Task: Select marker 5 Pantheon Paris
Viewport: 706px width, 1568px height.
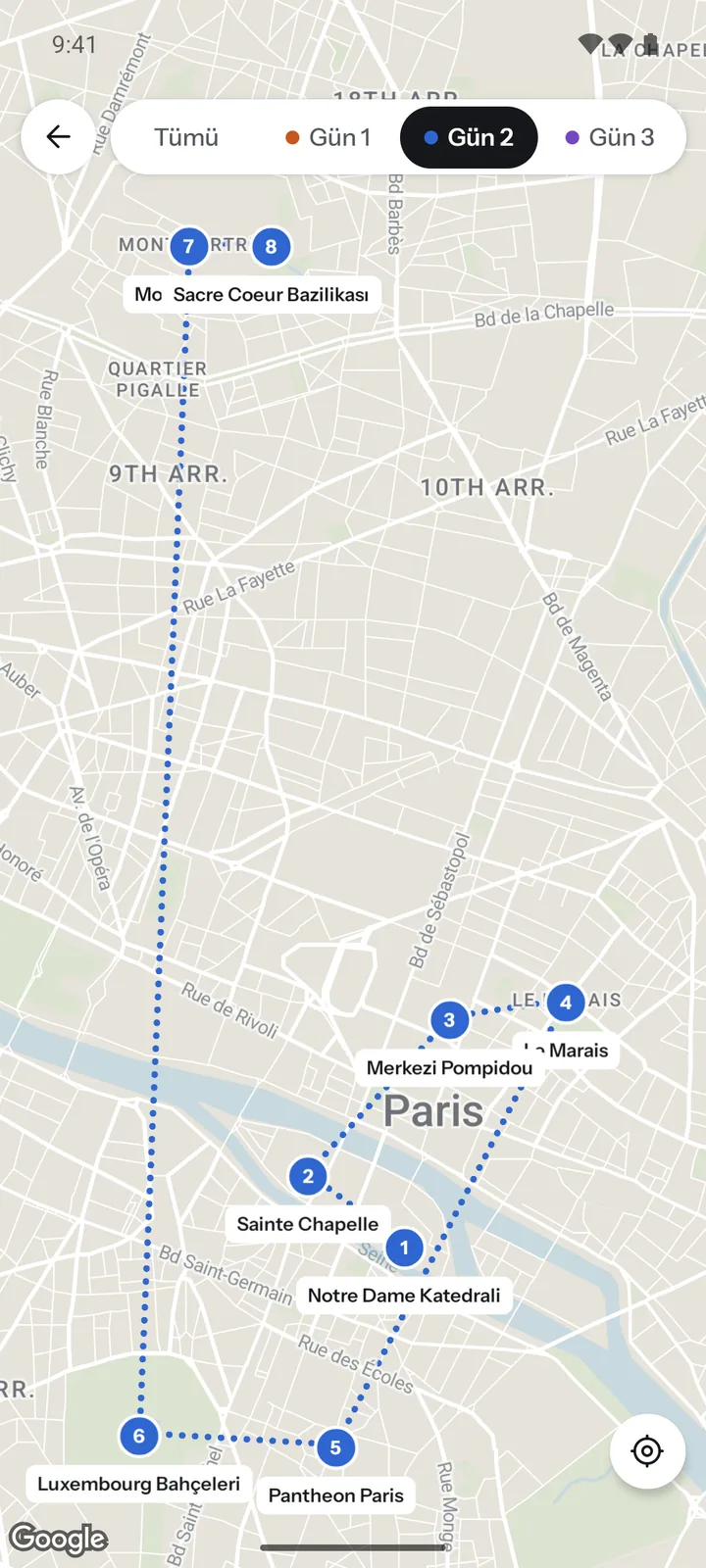Action: 335,1447
